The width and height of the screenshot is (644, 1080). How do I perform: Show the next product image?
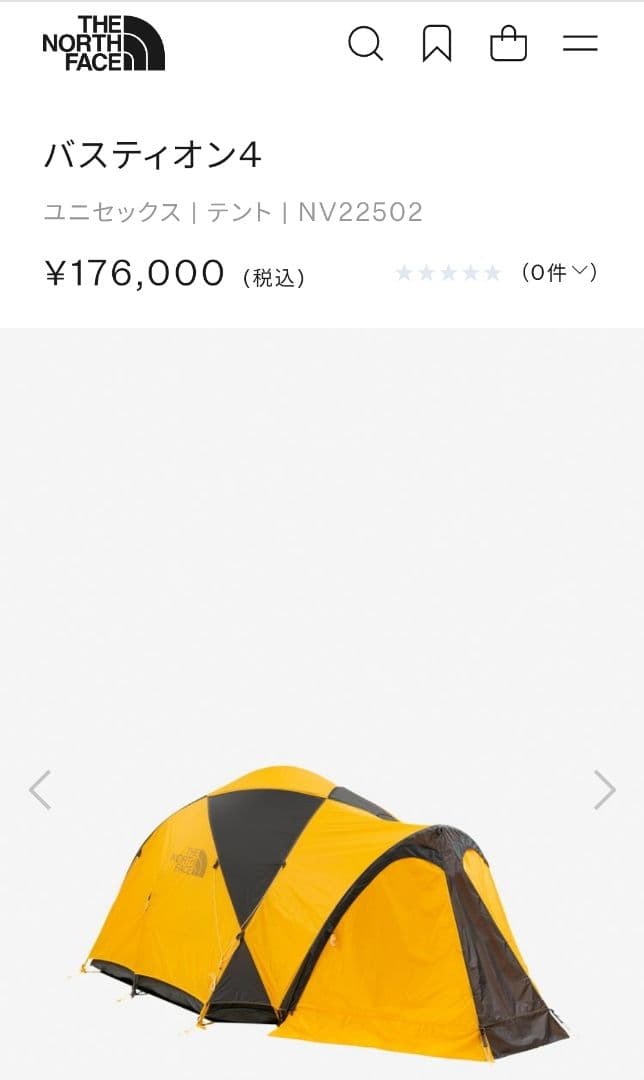(x=604, y=790)
